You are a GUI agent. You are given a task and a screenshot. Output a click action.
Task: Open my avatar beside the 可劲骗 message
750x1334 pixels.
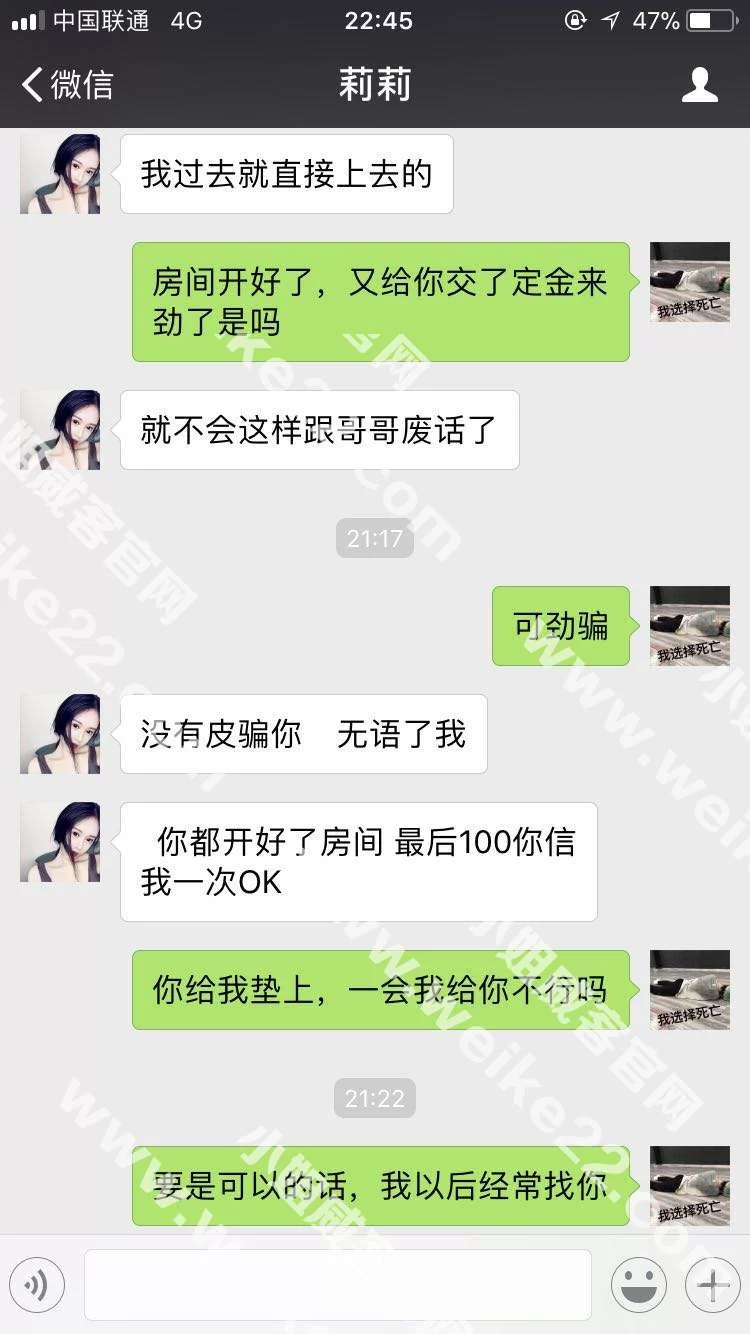[x=689, y=626]
